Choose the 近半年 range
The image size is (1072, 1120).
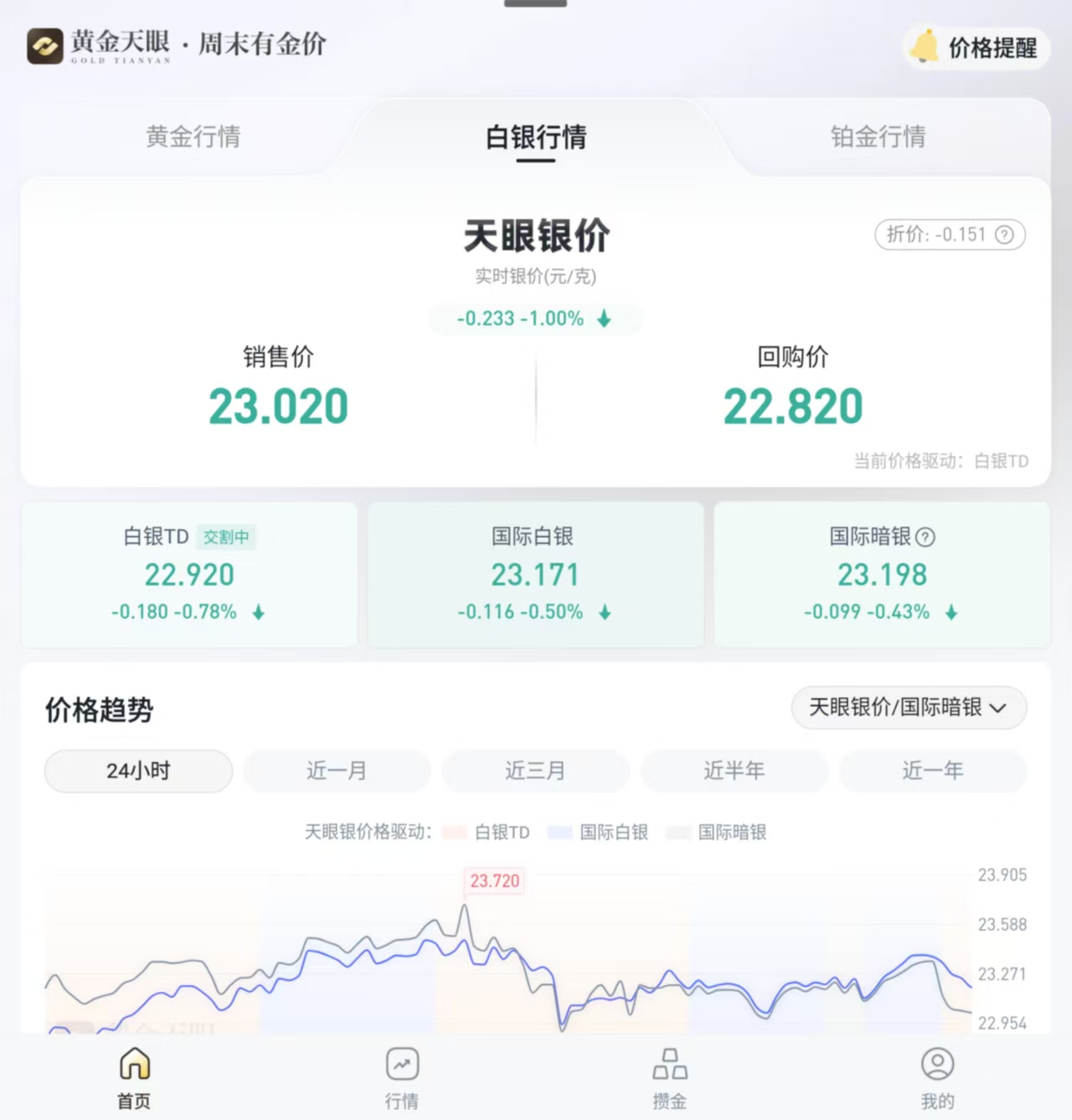(x=734, y=771)
